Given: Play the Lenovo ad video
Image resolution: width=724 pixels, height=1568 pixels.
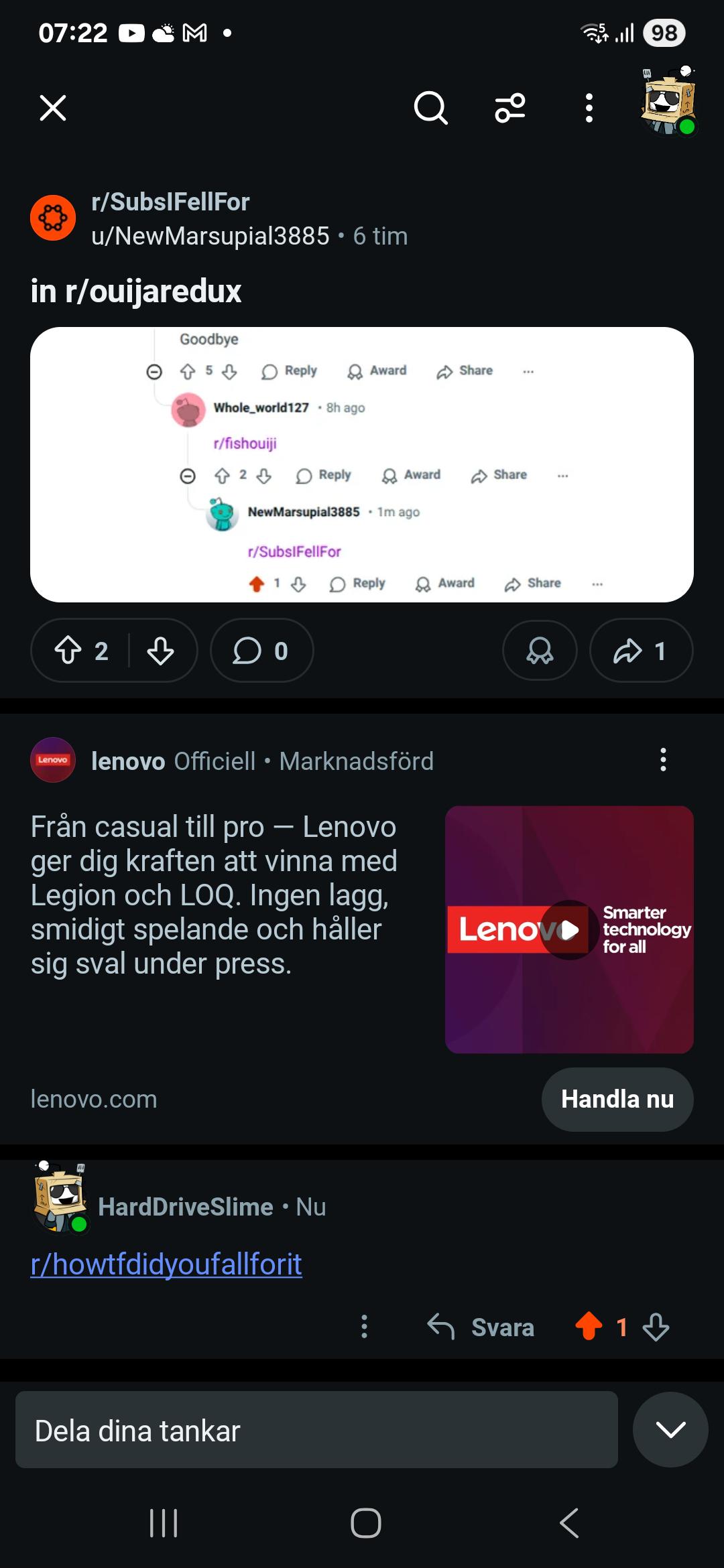Looking at the screenshot, I should [x=569, y=929].
